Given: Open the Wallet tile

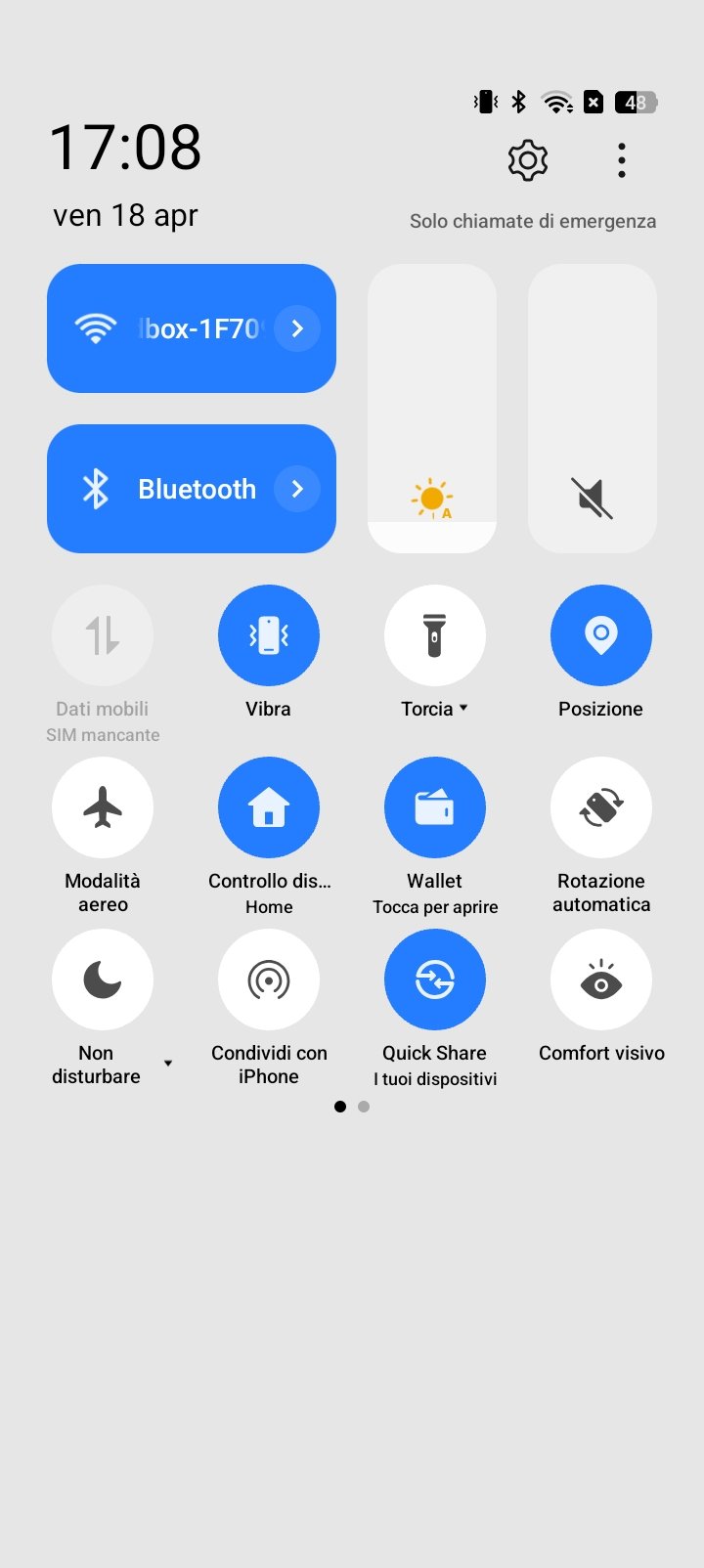Looking at the screenshot, I should click(435, 807).
